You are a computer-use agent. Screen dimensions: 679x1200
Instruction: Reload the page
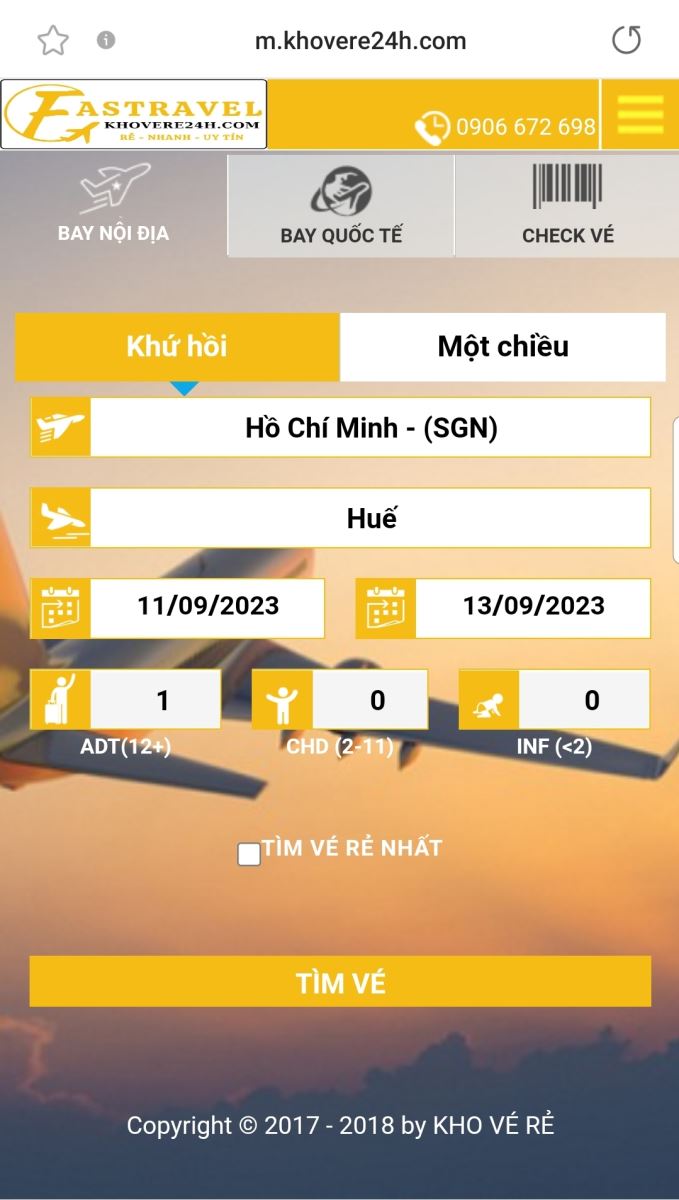click(x=626, y=41)
